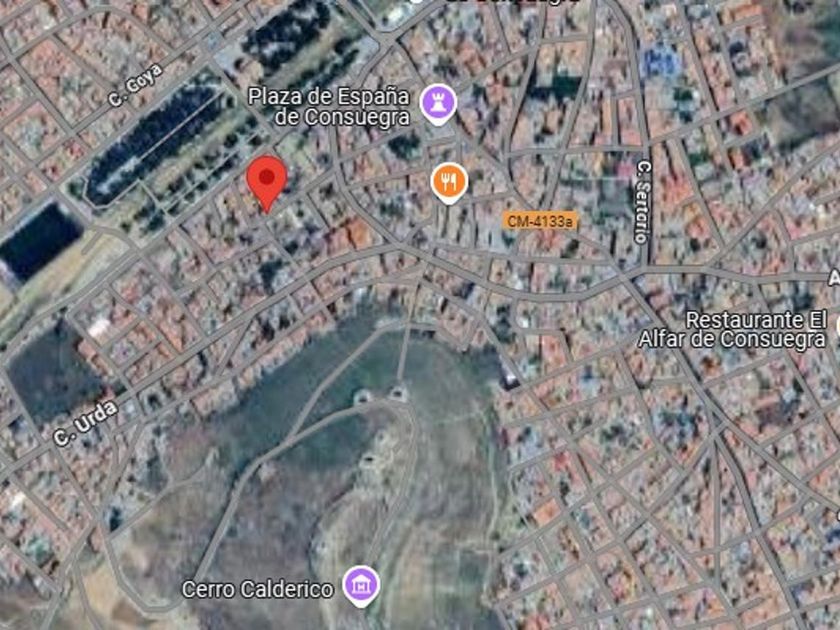The image size is (840, 630).
Task: Tap the red dropped location pin
Action: click(x=267, y=184)
